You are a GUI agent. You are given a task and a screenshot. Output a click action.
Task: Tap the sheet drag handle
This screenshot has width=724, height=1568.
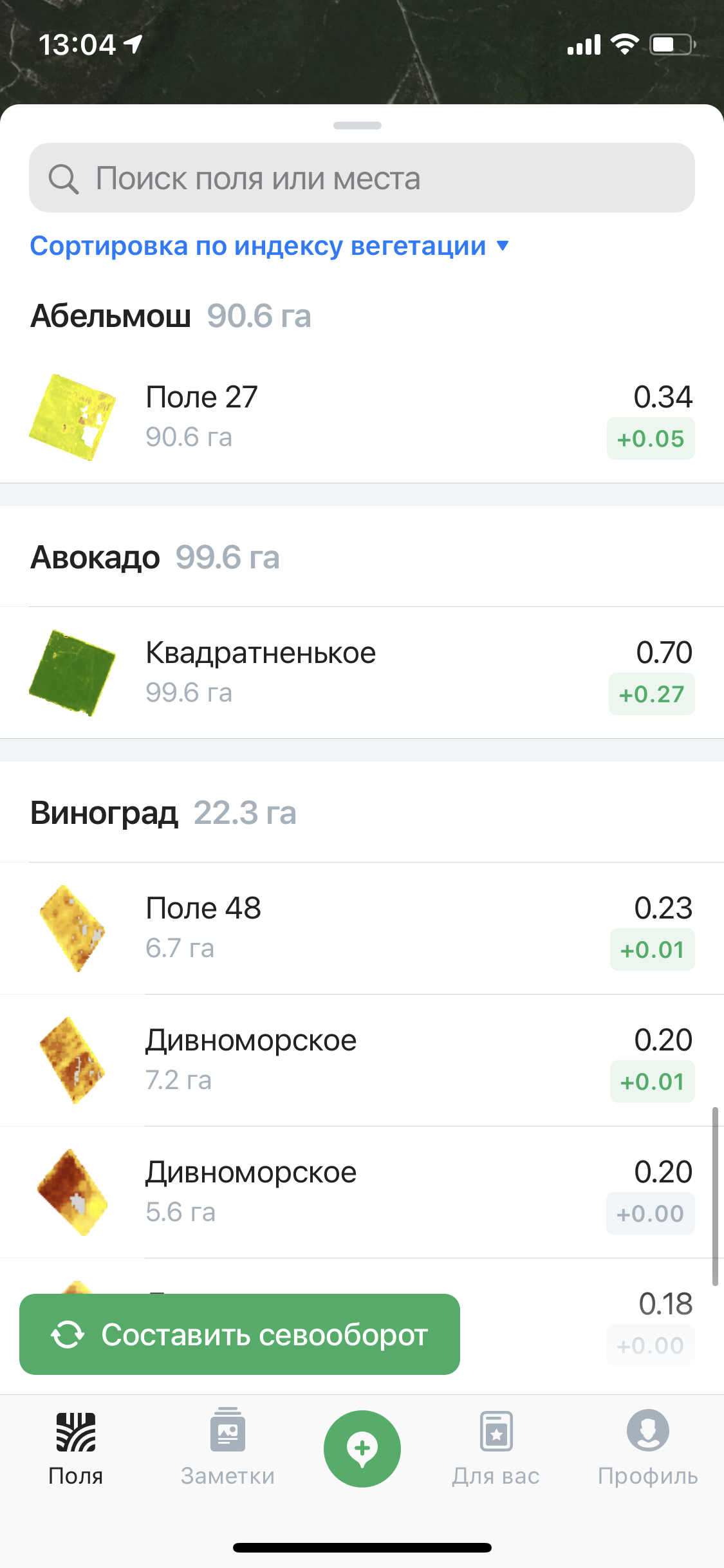click(x=358, y=126)
